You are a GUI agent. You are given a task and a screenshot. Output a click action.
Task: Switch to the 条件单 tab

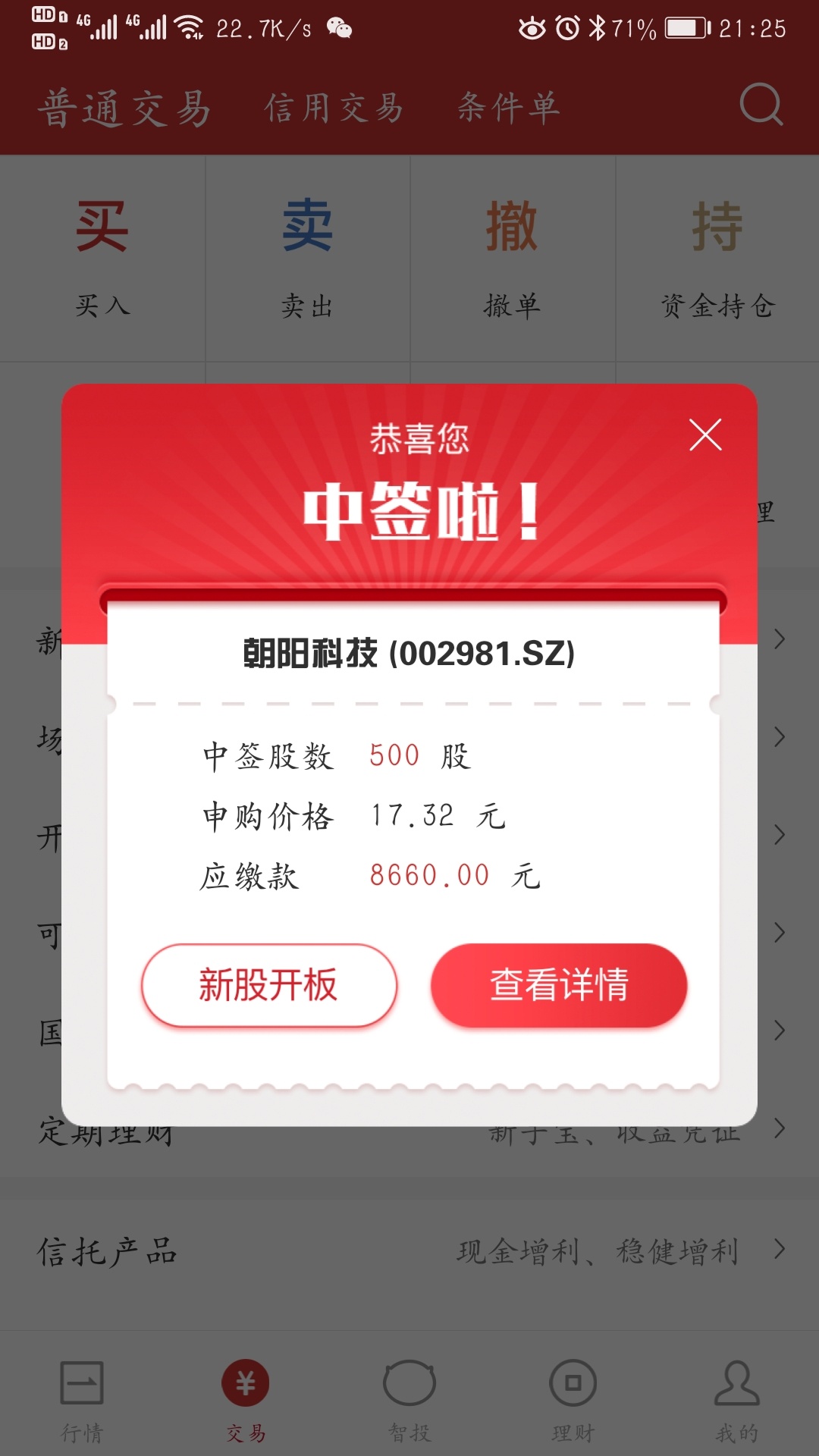click(x=508, y=108)
